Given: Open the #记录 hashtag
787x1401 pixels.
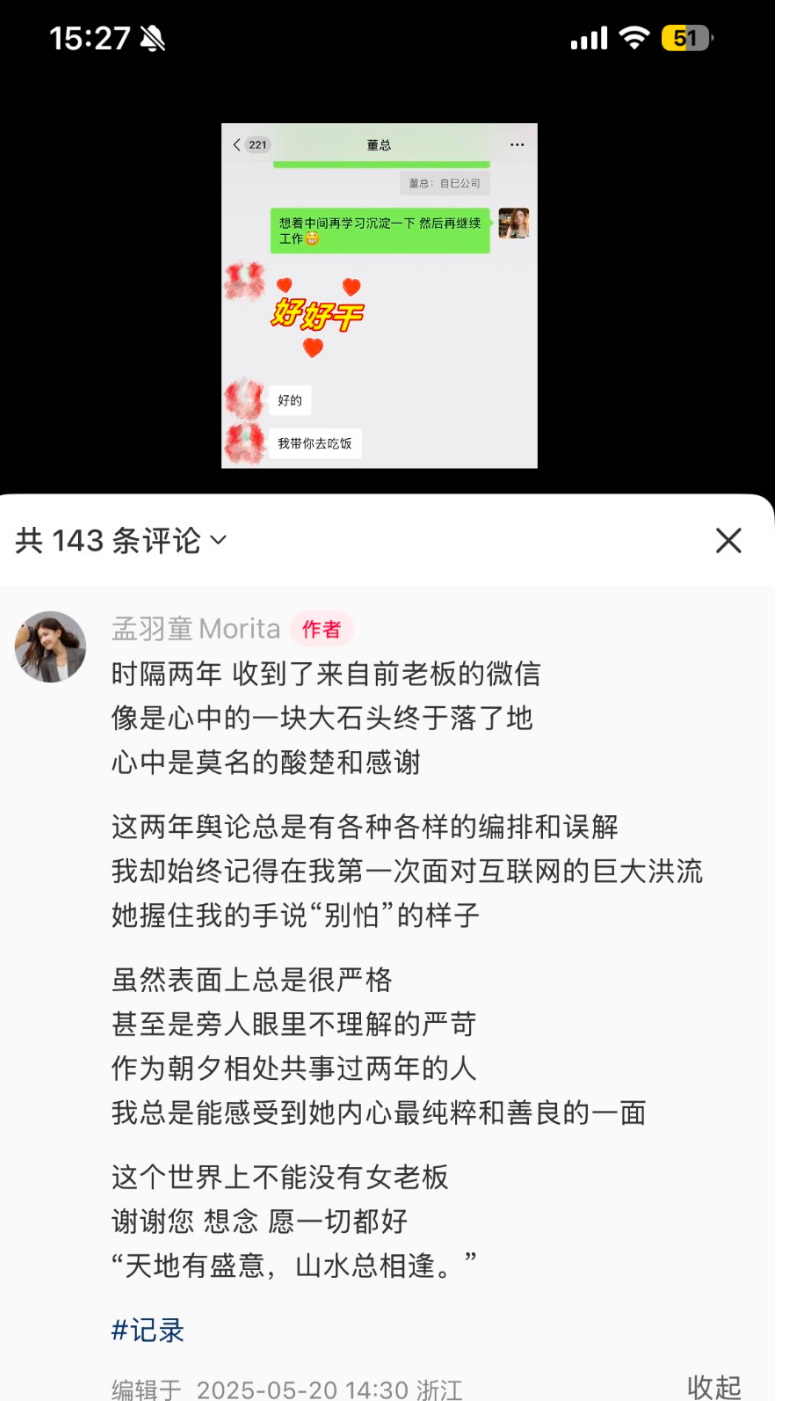Looking at the screenshot, I should click(147, 1330).
